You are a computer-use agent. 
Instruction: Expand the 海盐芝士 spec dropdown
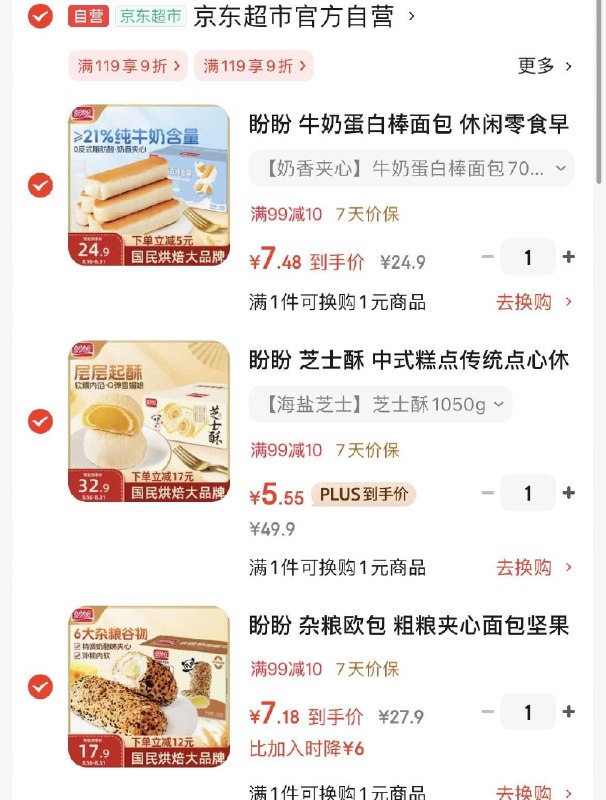point(380,404)
